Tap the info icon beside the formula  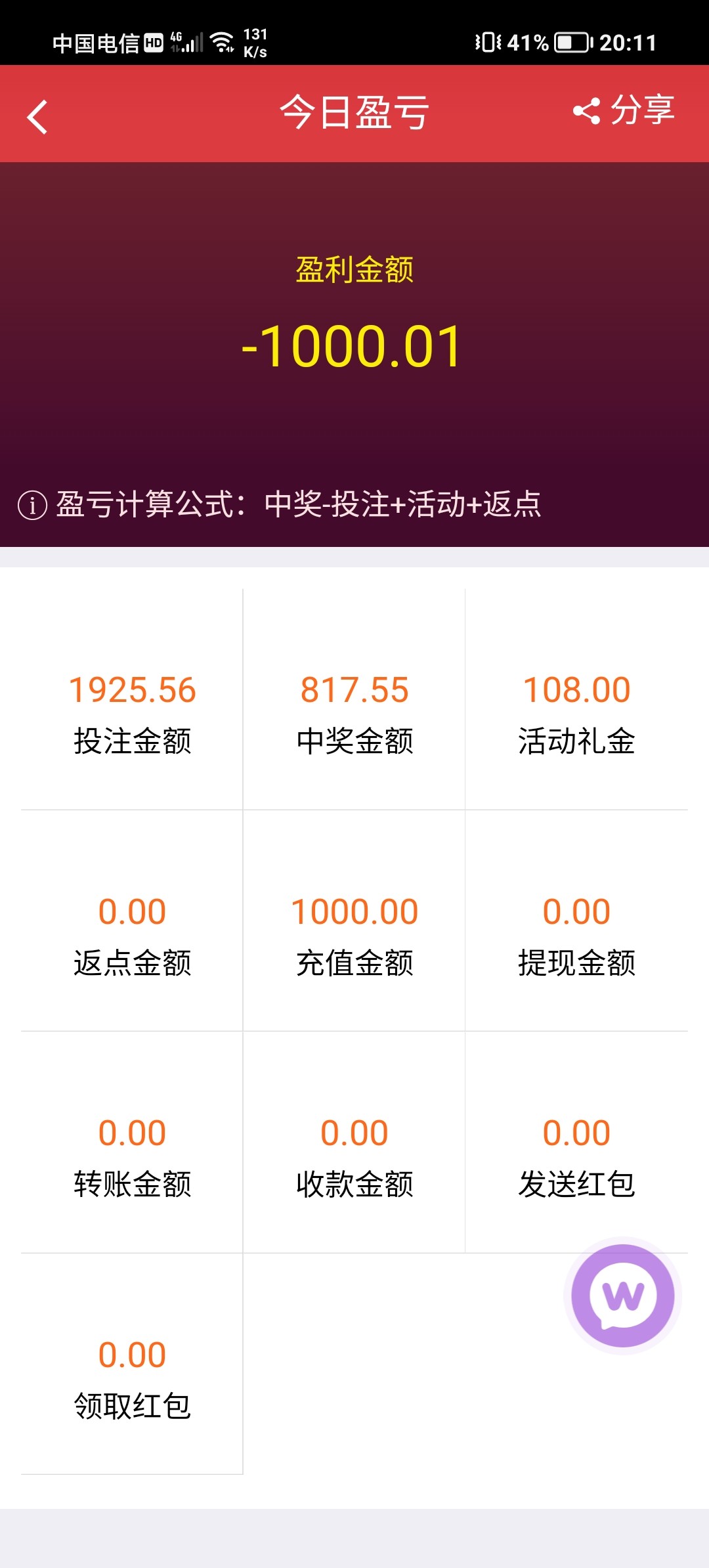[x=32, y=505]
